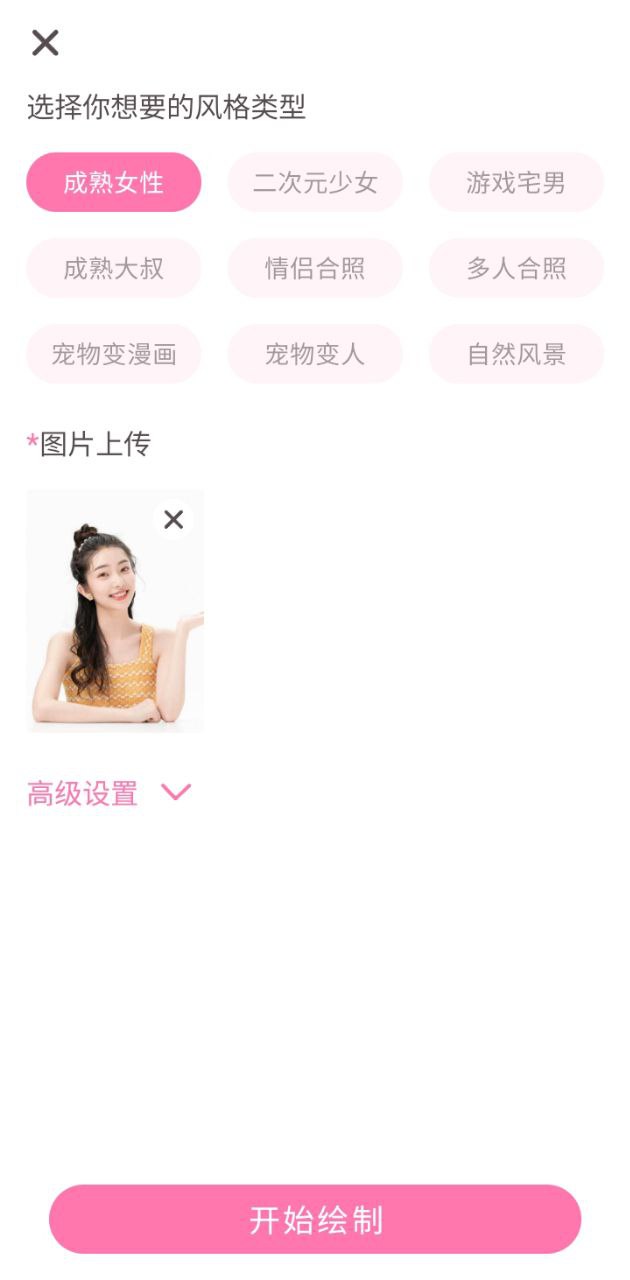Tap 开始绘制 to start drawing
Image resolution: width=630 pixels, height=1280 pixels.
pyautogui.click(x=315, y=1220)
